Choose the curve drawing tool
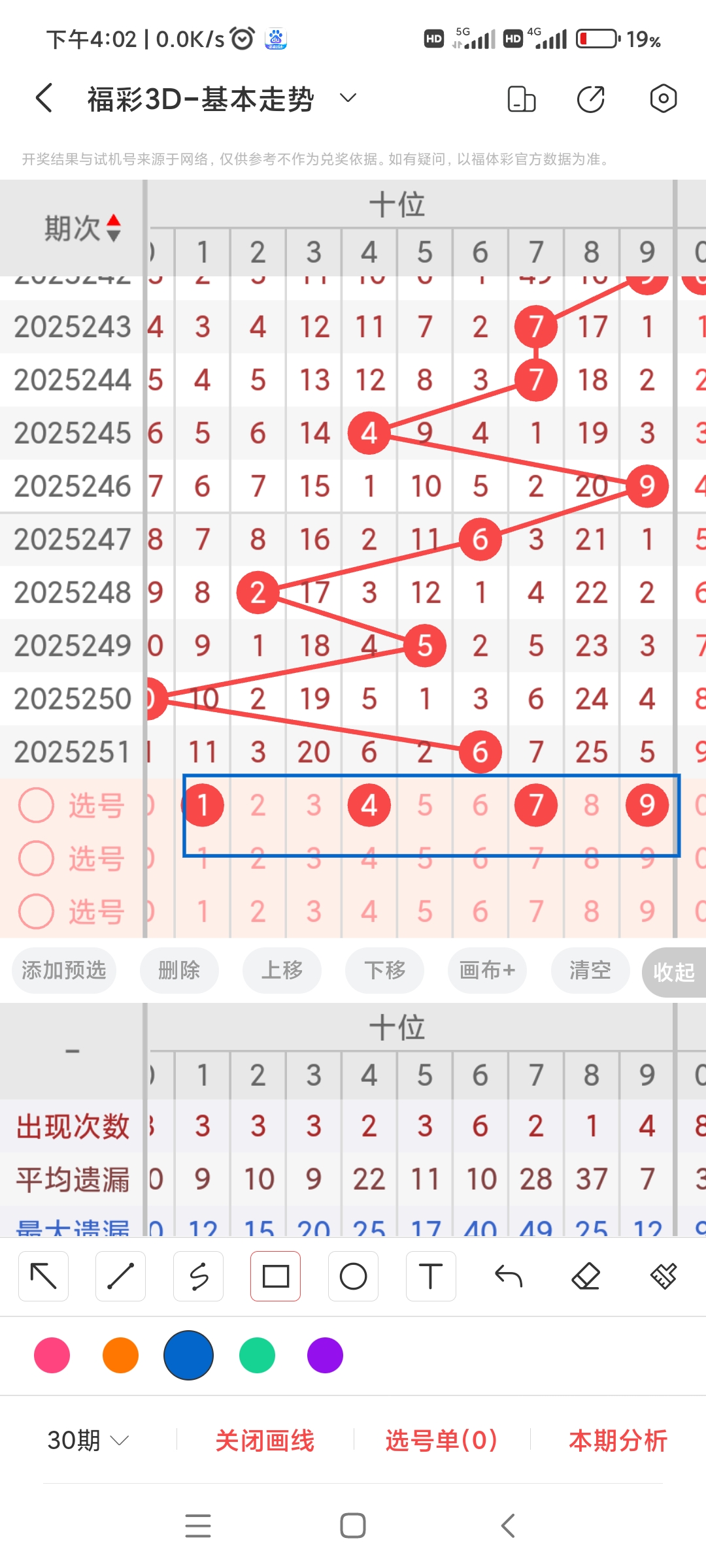 (198, 1275)
